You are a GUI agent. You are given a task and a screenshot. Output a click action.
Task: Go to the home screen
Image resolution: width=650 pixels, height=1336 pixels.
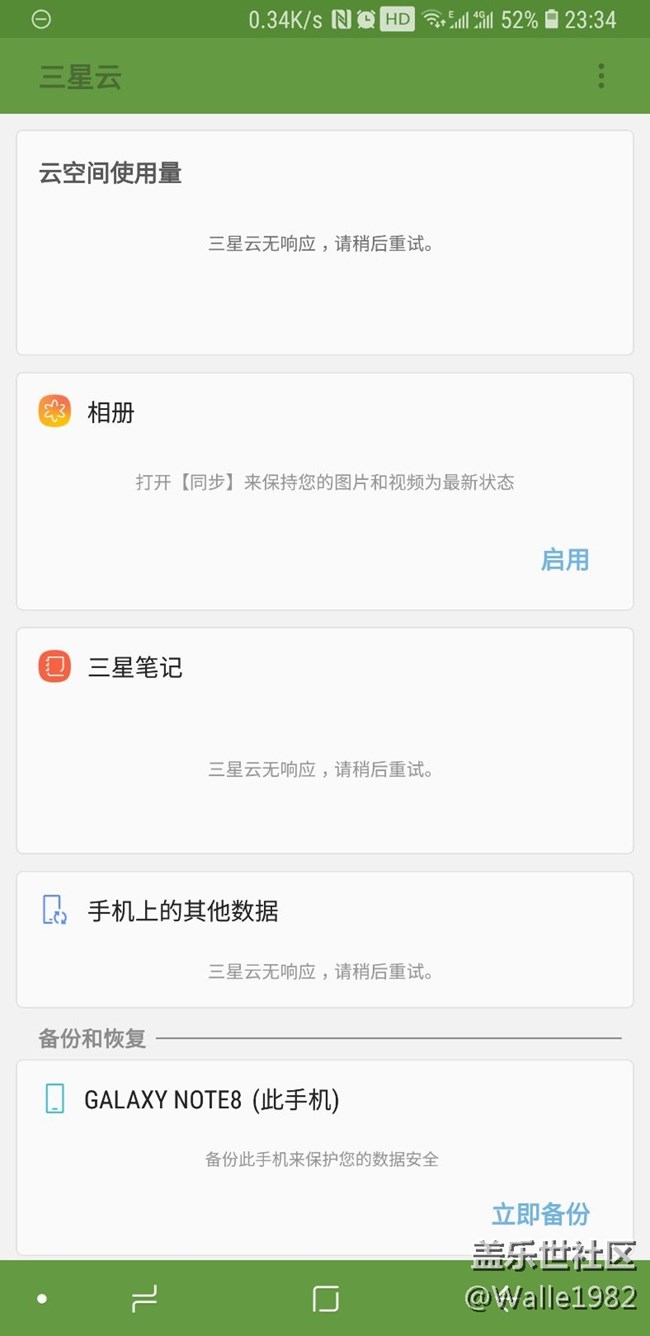[326, 1299]
